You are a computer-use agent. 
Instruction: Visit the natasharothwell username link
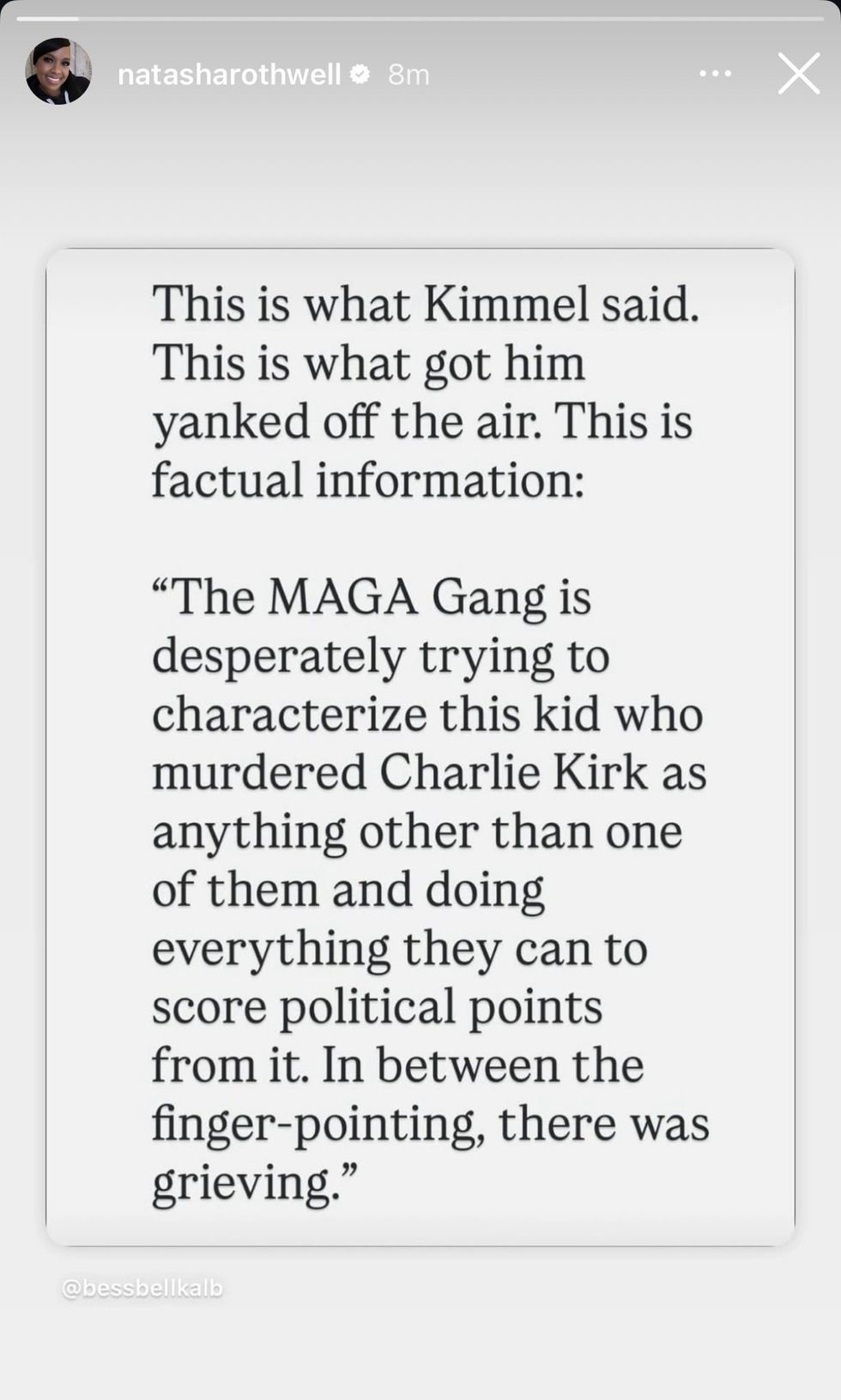(229, 75)
